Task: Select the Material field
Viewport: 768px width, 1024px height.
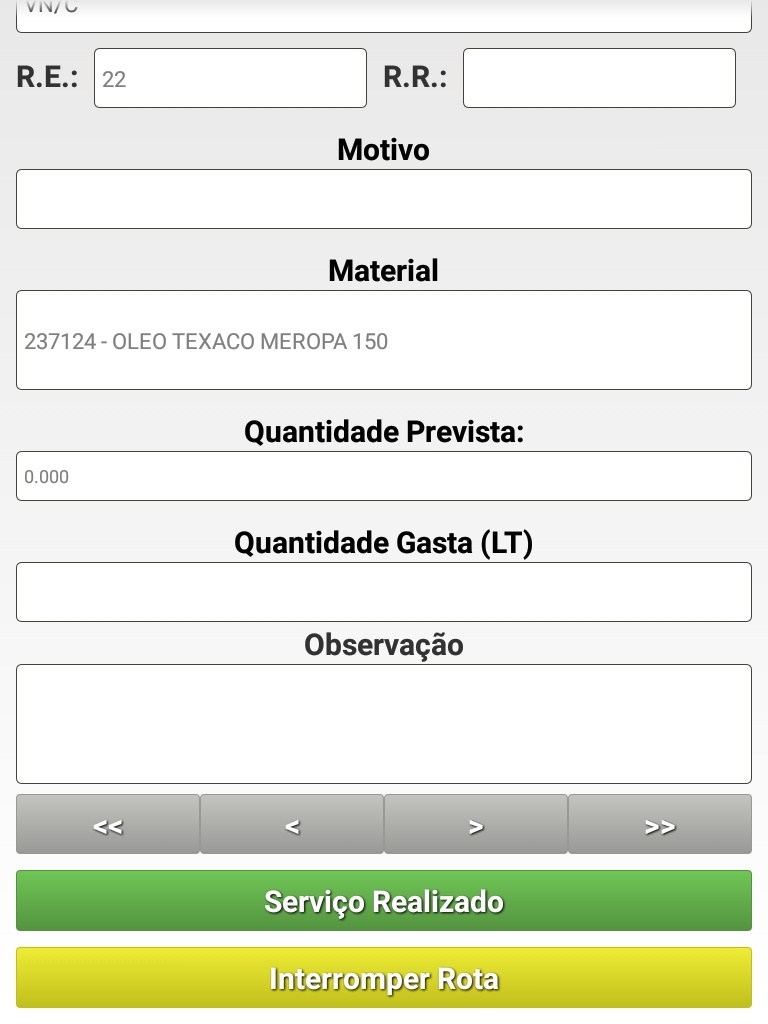Action: pos(384,340)
